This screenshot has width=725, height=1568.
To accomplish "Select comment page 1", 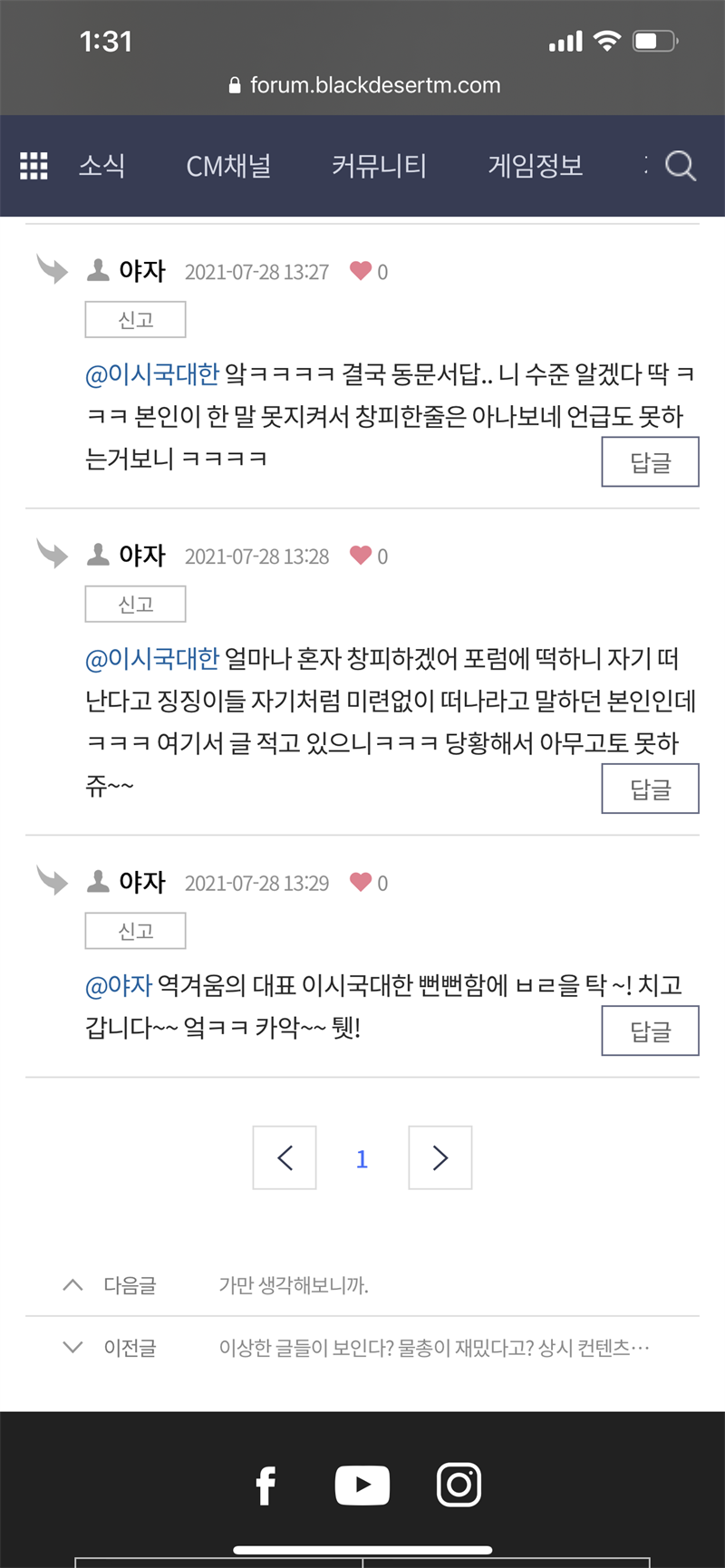I will click(x=362, y=1158).
